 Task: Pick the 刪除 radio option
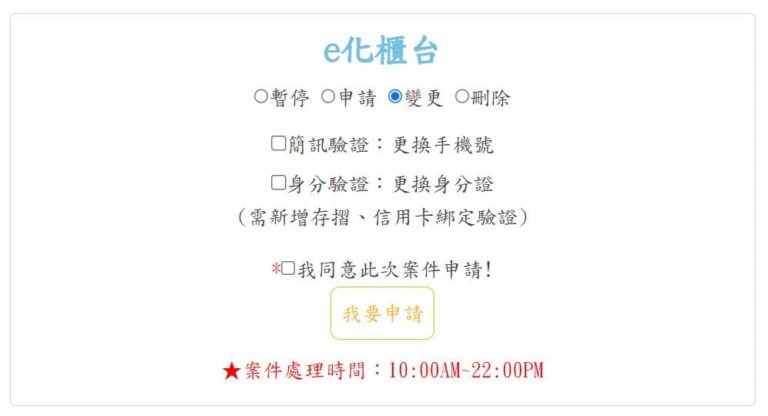[x=462, y=97]
